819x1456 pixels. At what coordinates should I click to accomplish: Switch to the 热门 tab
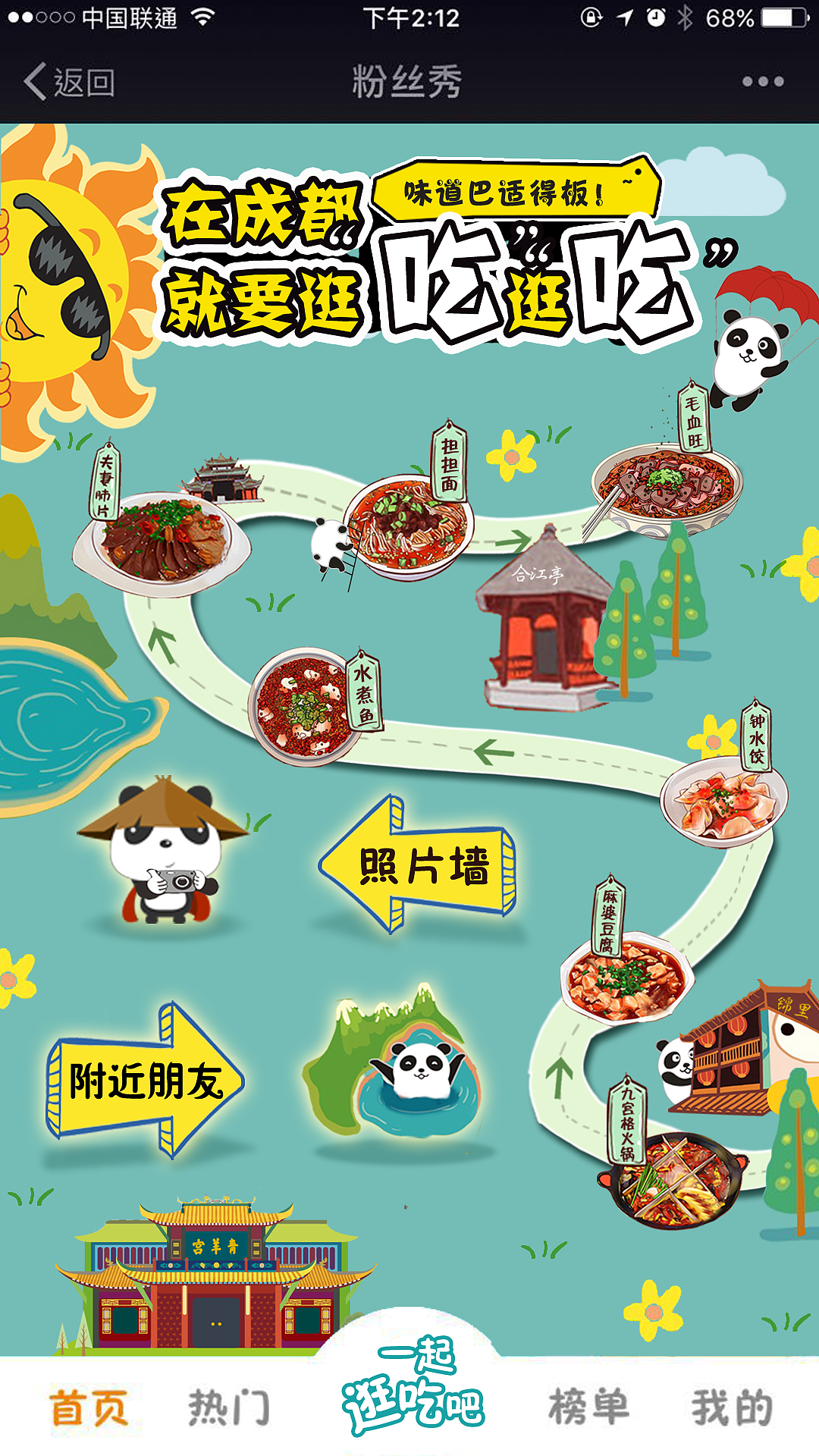point(229,1407)
